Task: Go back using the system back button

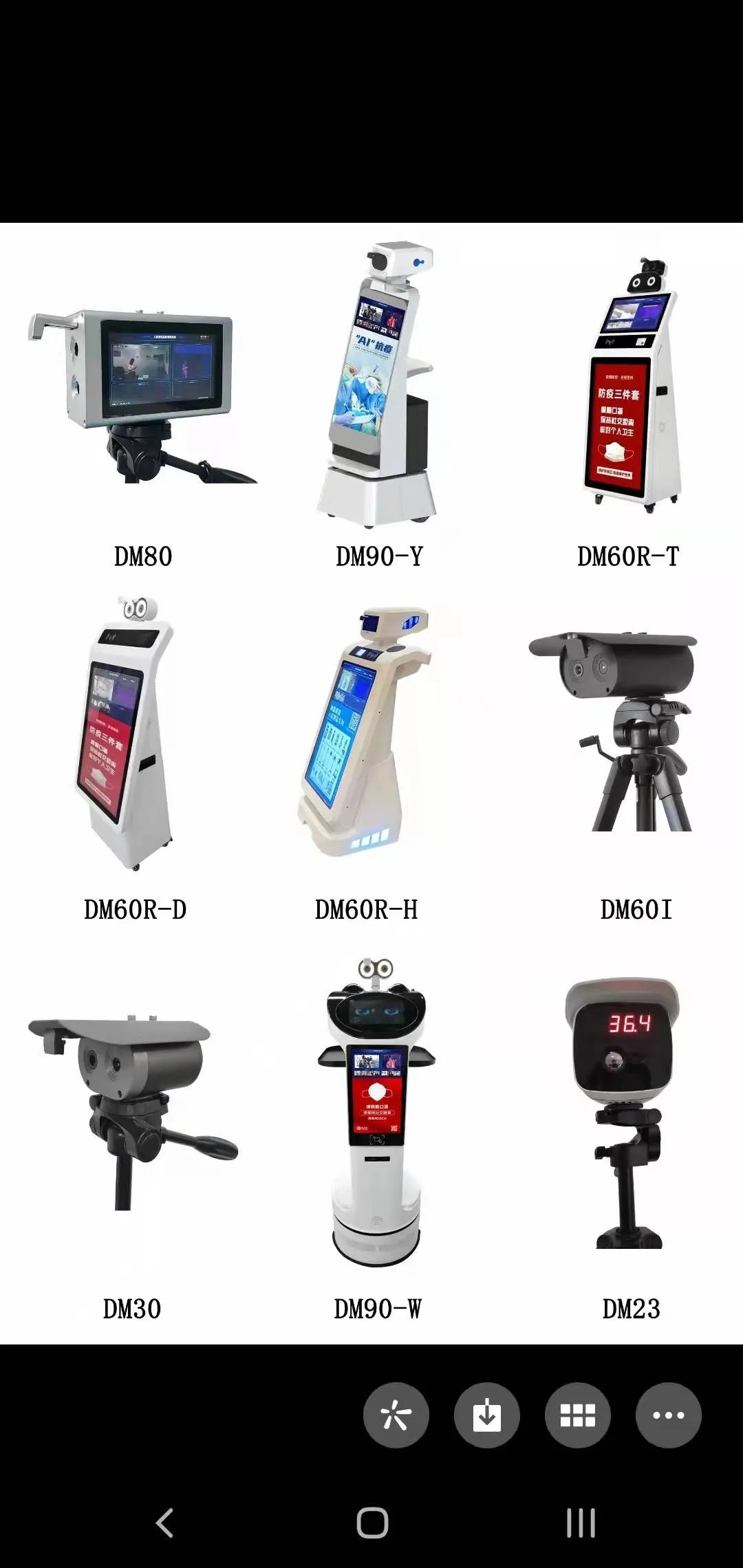Action: click(x=164, y=1523)
